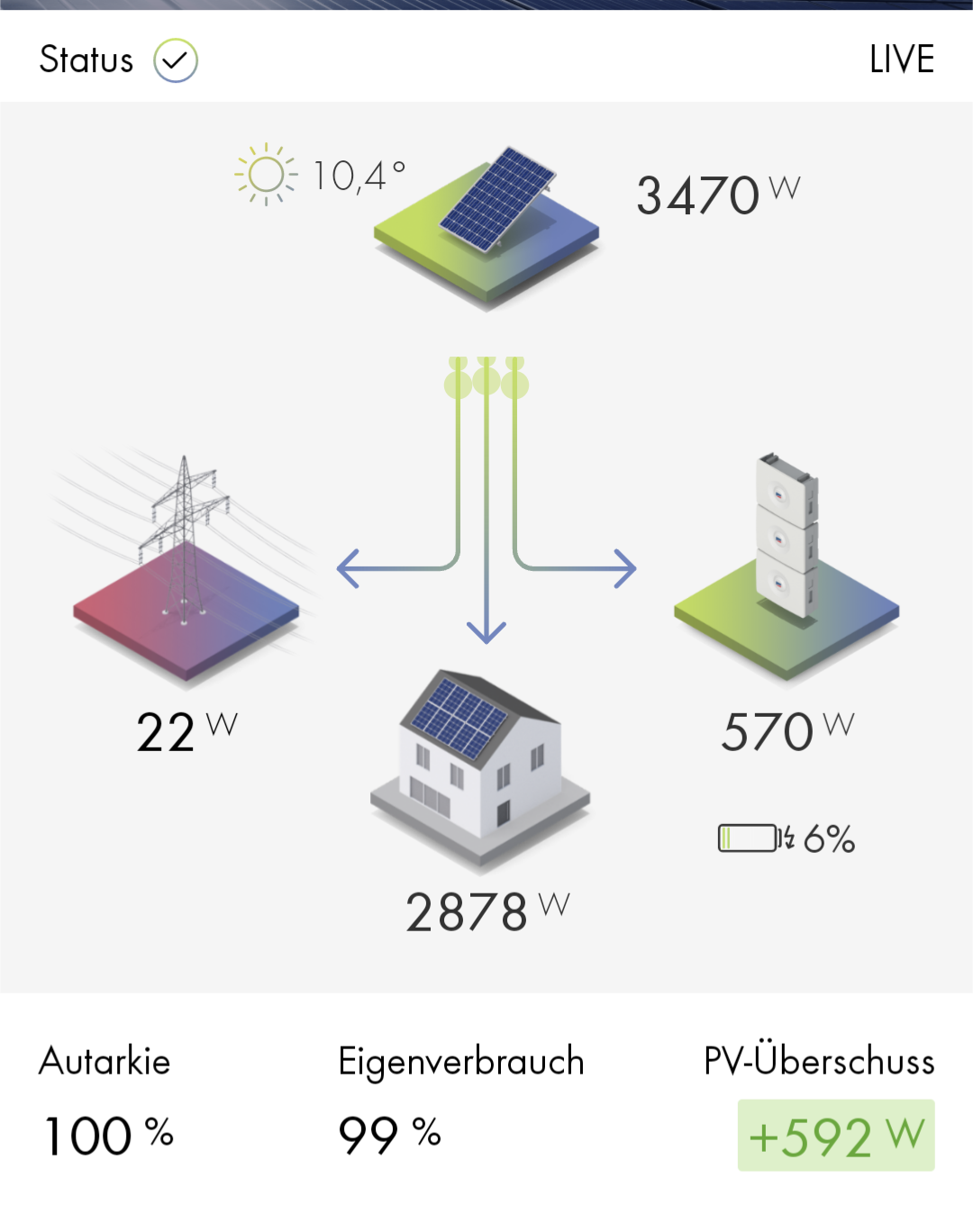Image resolution: width=973 pixels, height=1232 pixels.
Task: Open the house consumption tile
Action: coord(480,765)
